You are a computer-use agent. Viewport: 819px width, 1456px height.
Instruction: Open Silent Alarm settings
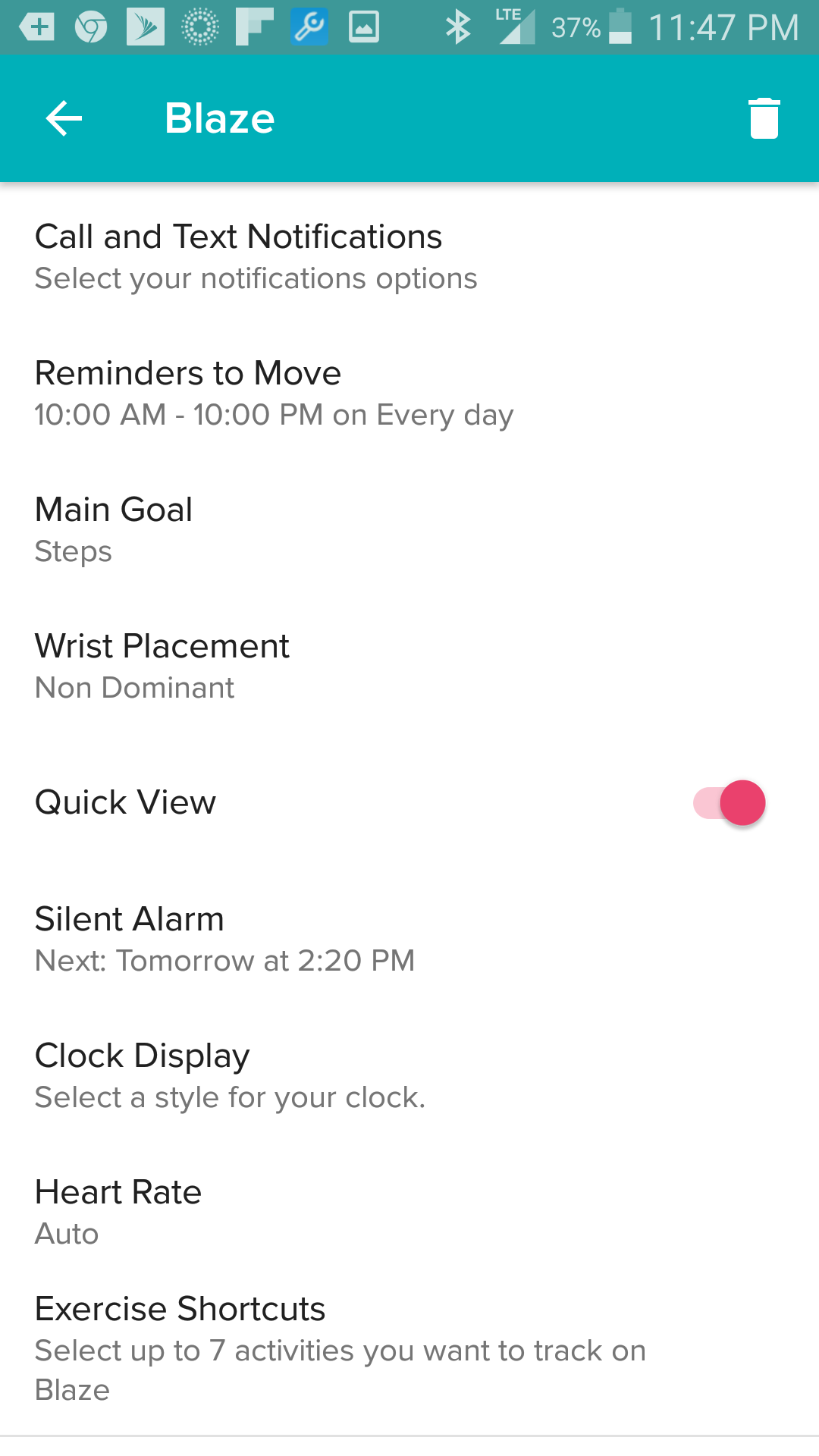pos(224,939)
